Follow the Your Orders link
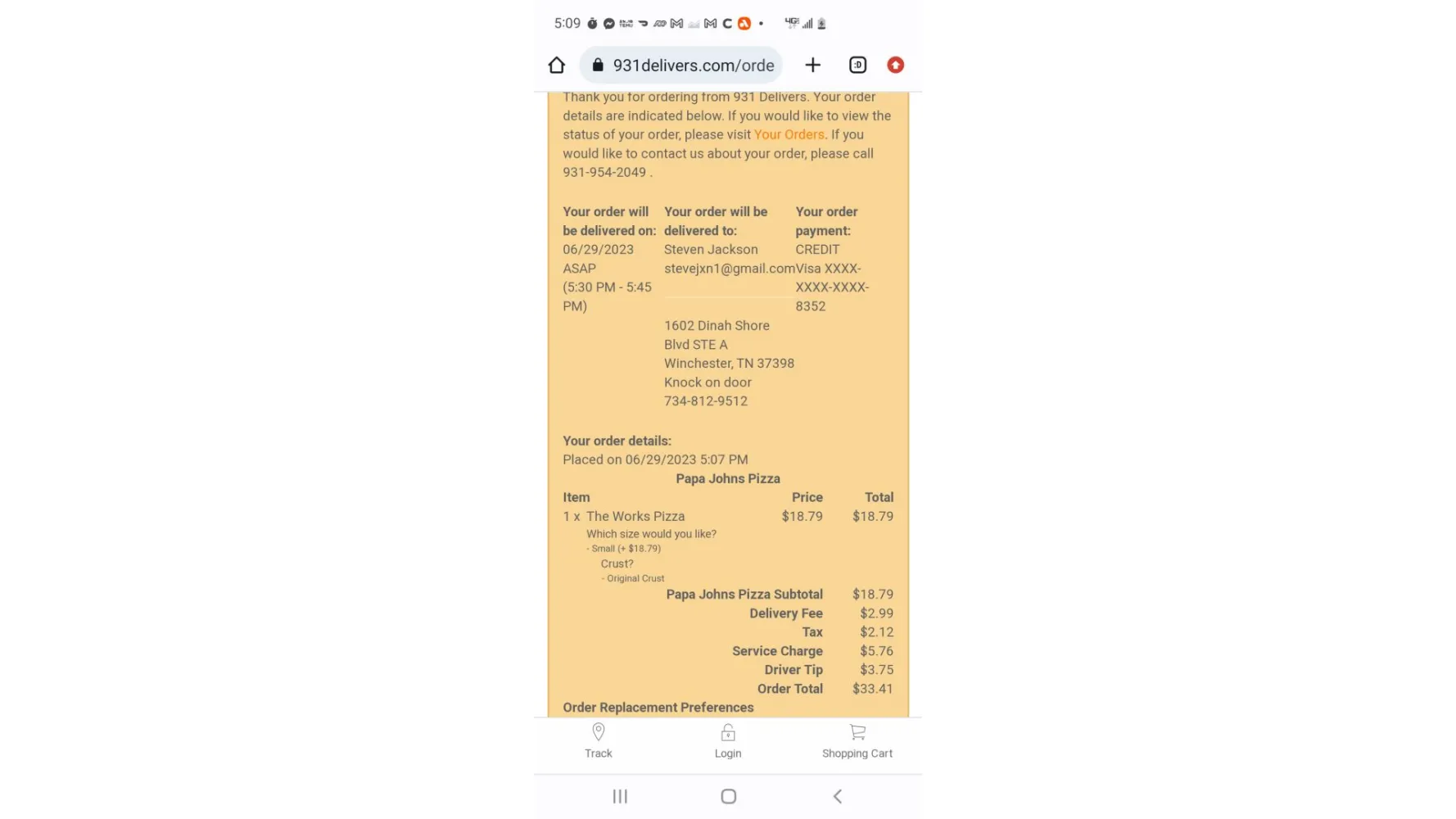 click(x=789, y=134)
